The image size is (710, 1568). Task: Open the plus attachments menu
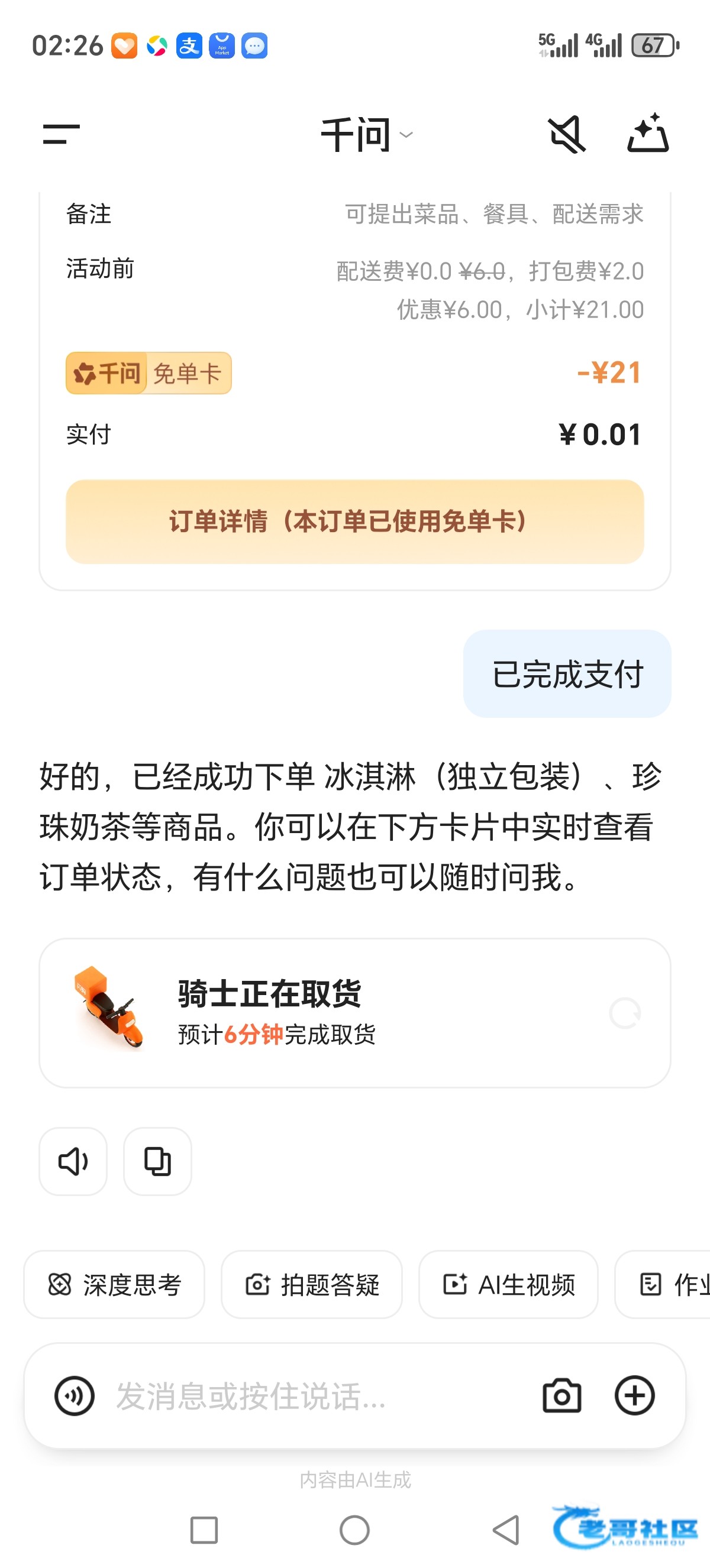click(634, 1396)
